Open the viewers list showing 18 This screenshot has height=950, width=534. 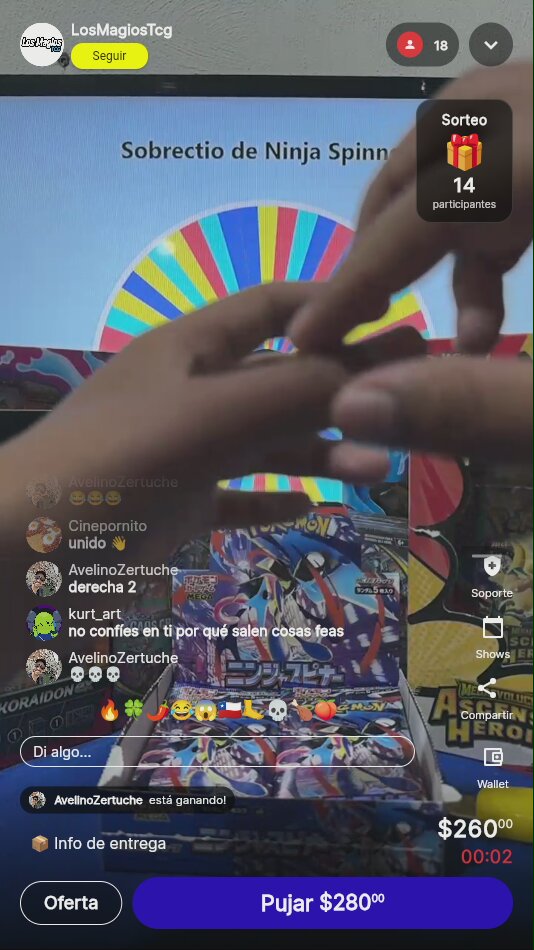click(422, 45)
